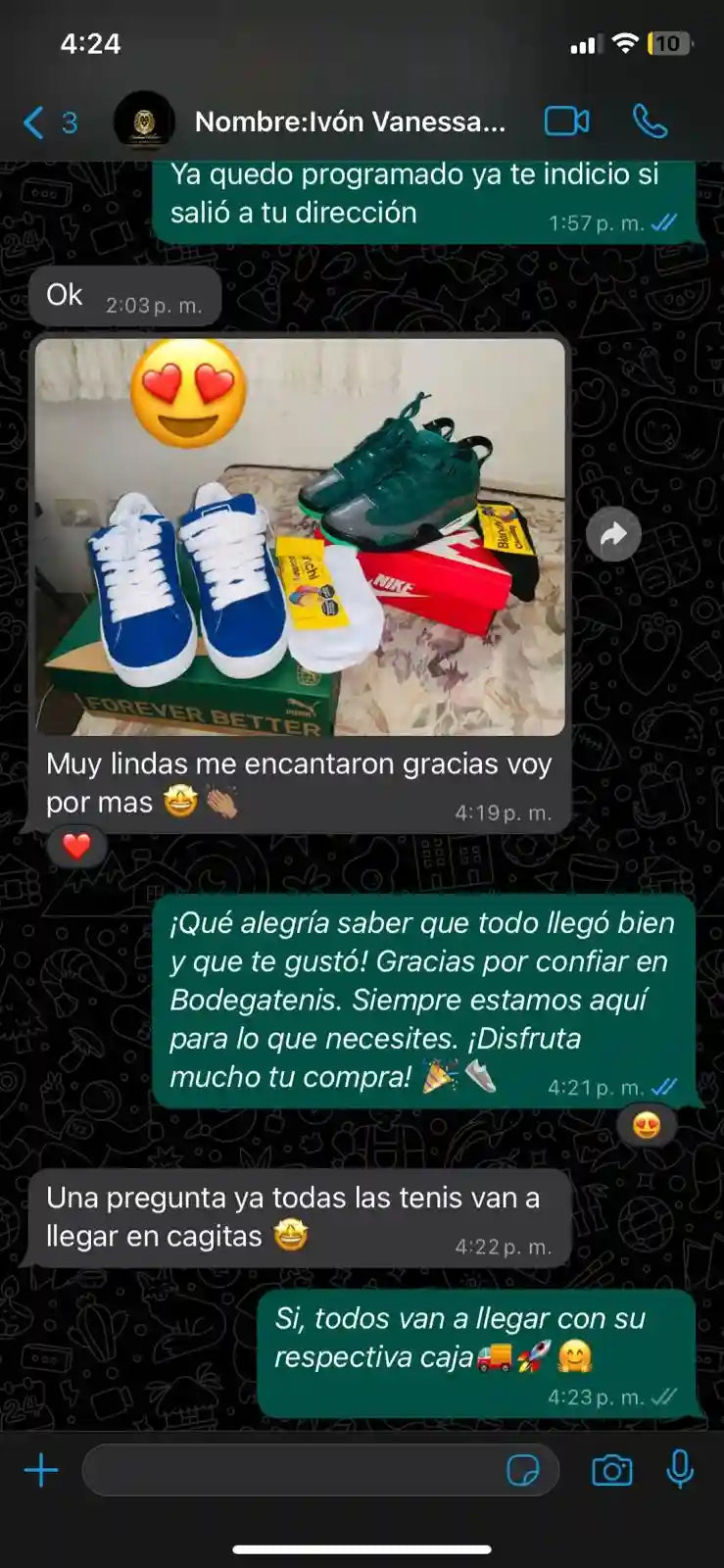Screen dimensions: 724x1568
Task: Open the received shoes photo
Action: pyautogui.click(x=301, y=537)
